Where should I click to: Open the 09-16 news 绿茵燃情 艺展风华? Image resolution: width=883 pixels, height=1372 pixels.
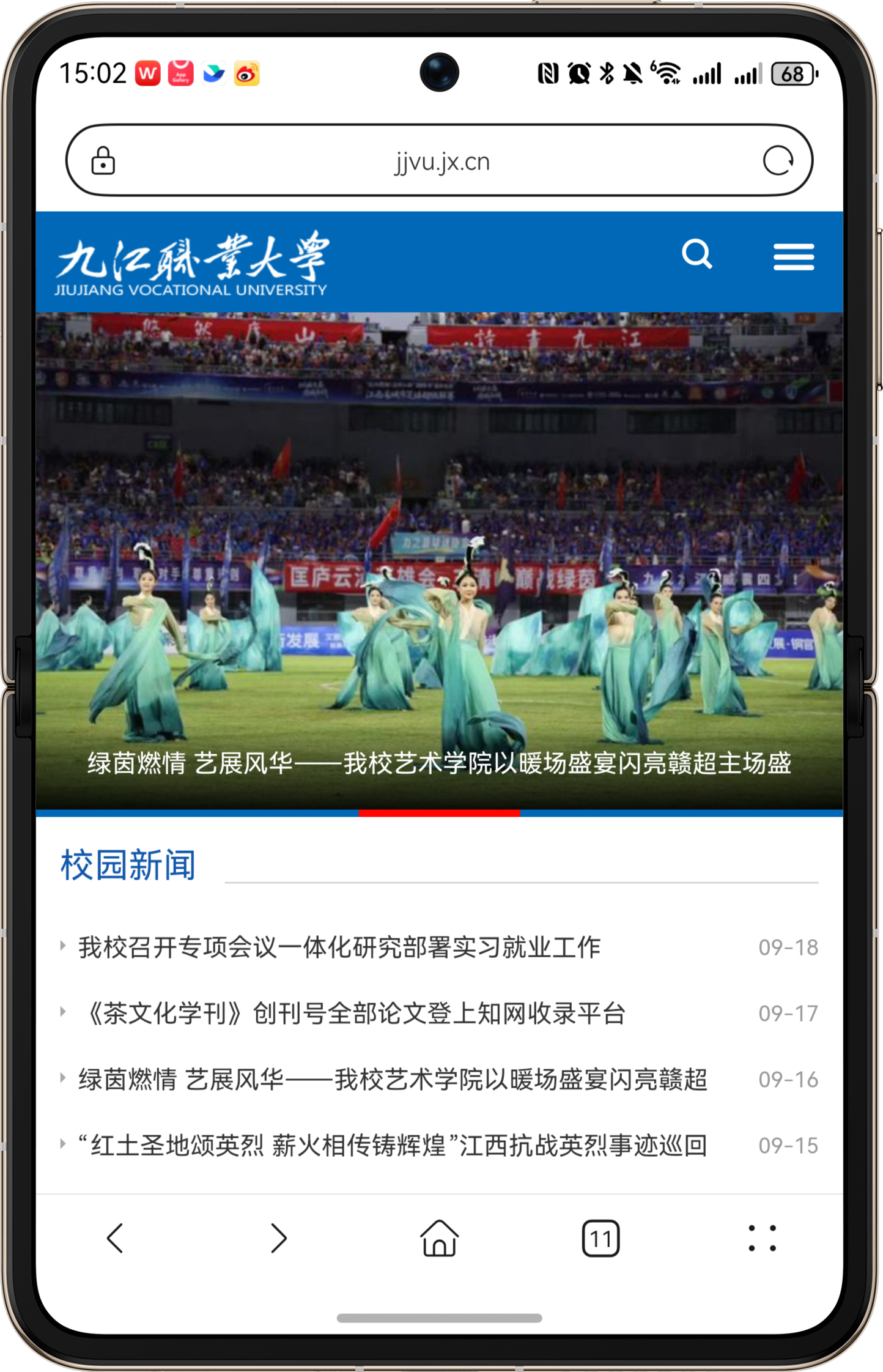391,1080
